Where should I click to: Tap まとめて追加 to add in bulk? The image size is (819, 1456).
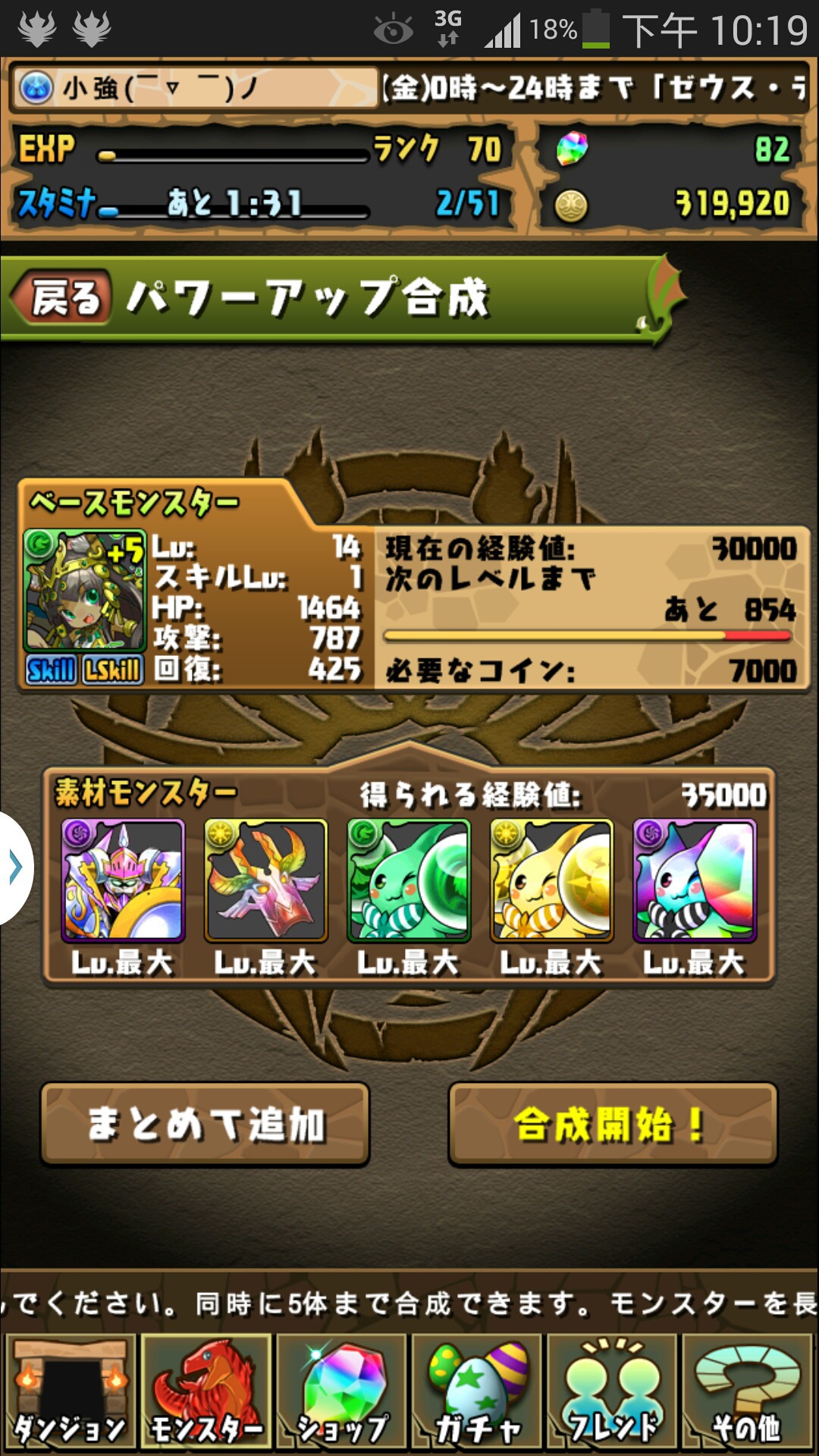(x=205, y=1124)
